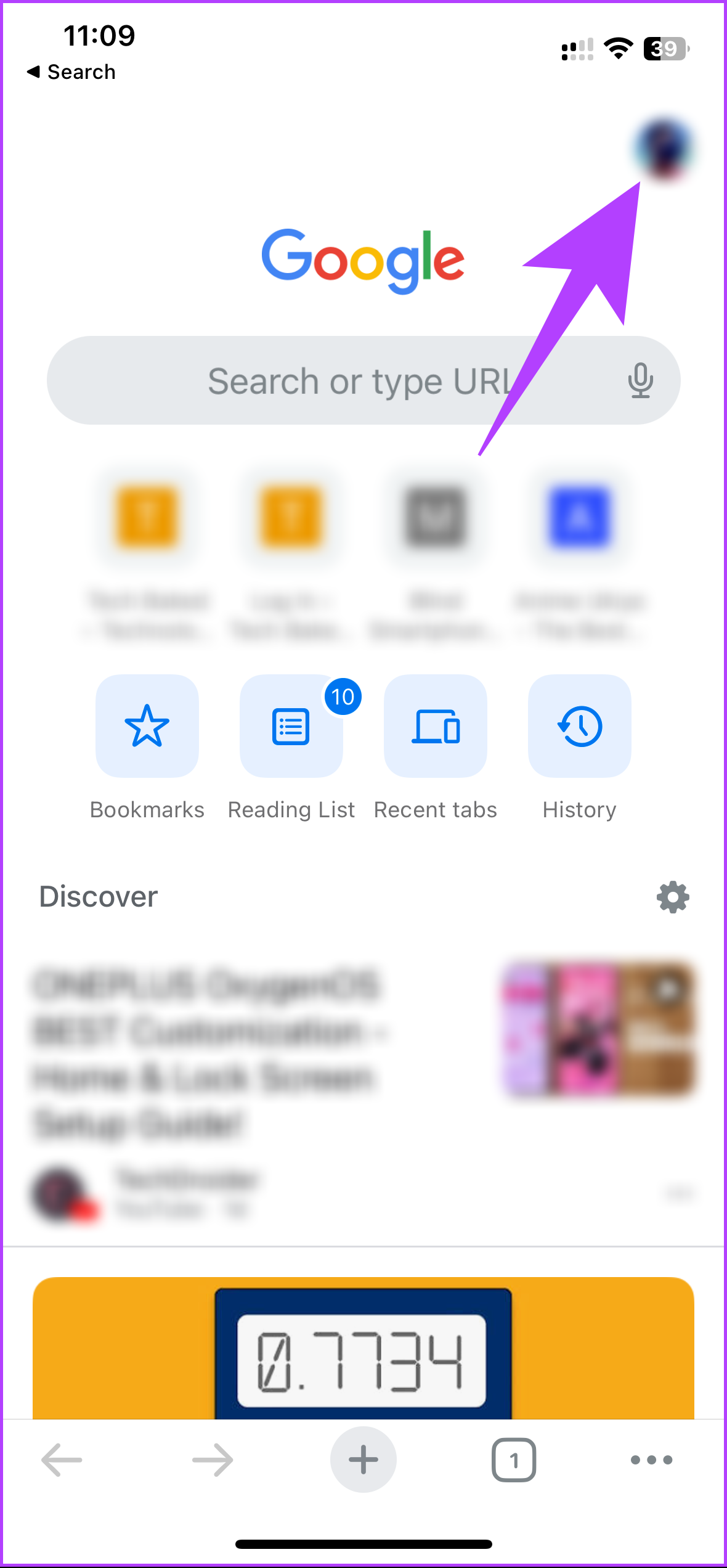This screenshot has height=1568, width=727.
Task: Open Bookmarks shortcut
Action: tap(147, 727)
